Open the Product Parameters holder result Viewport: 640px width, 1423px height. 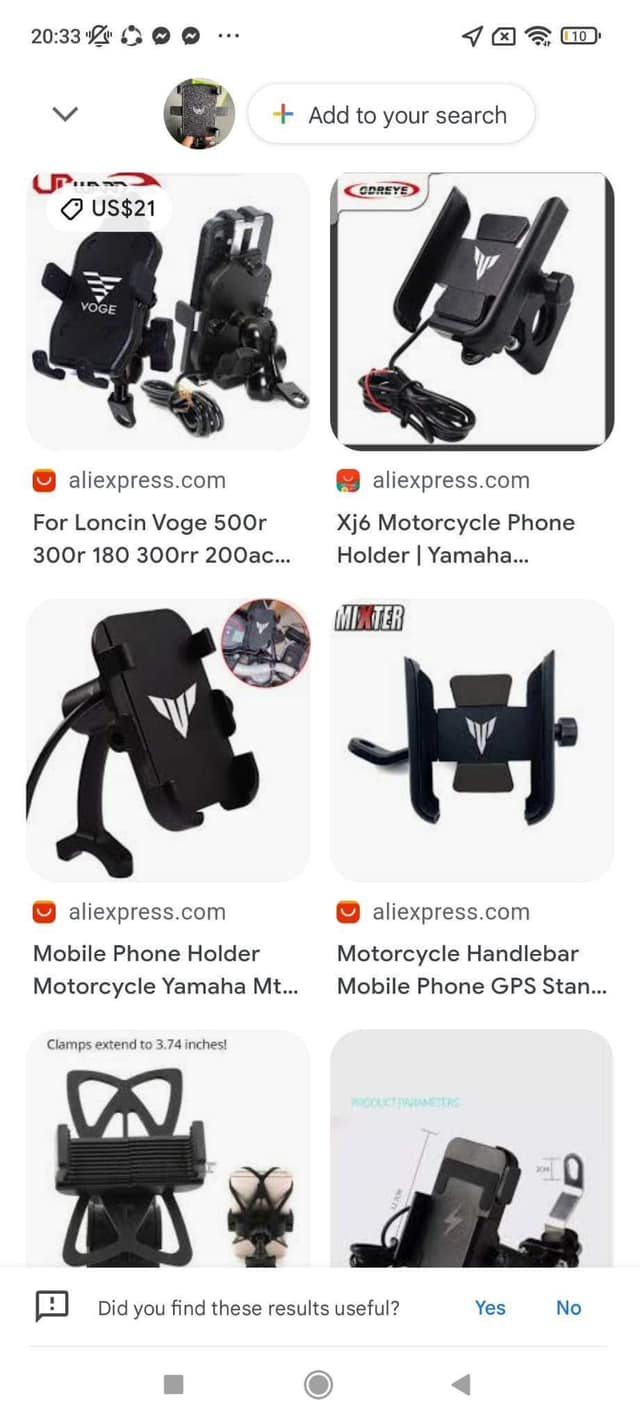point(472,1150)
